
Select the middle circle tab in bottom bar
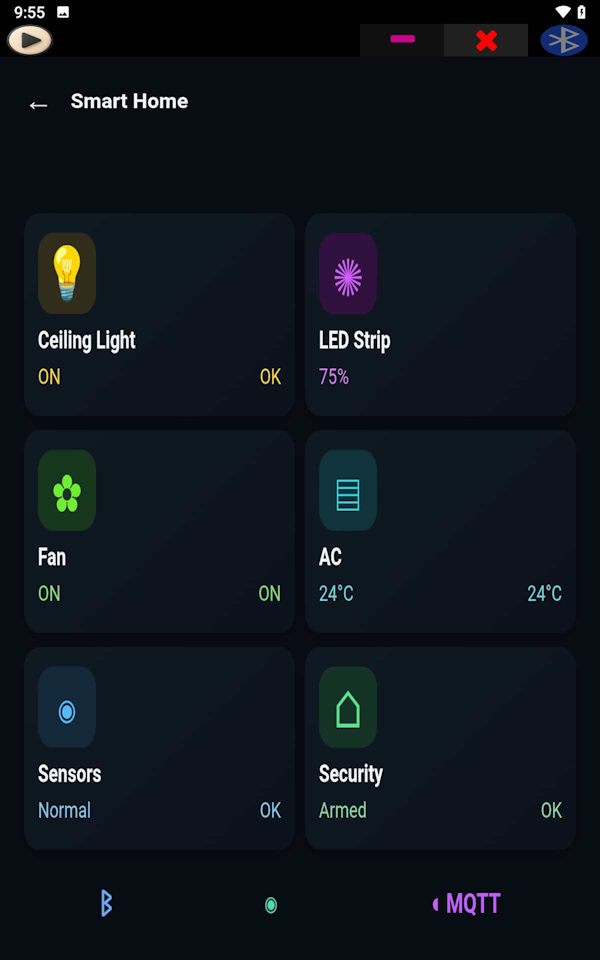coord(271,905)
